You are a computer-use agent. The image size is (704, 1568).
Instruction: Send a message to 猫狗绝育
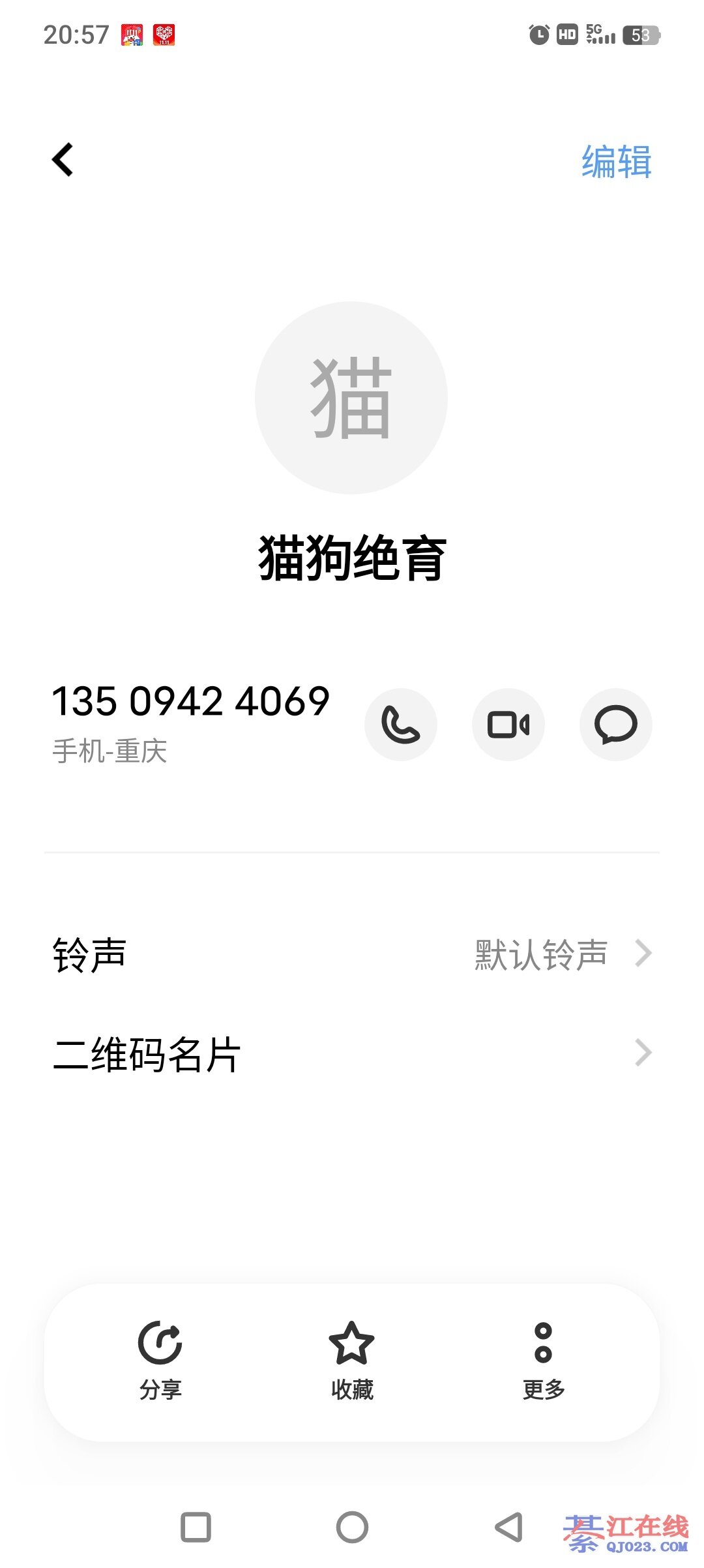coord(615,725)
